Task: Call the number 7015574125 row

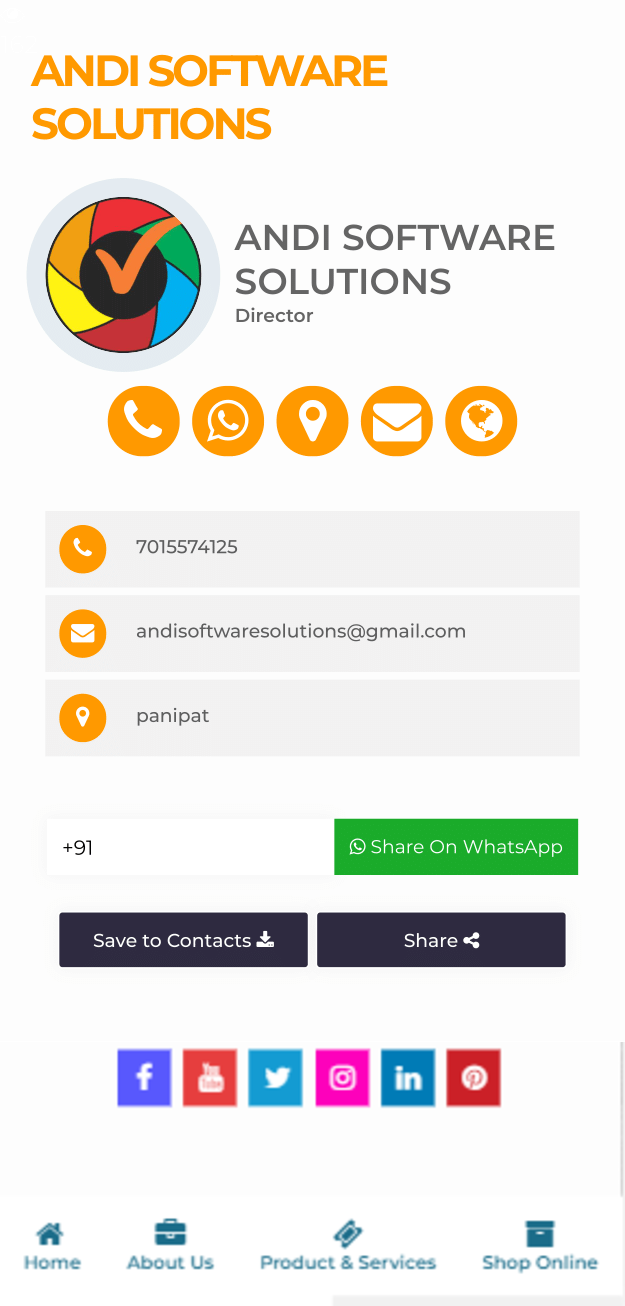Action: [x=312, y=549]
